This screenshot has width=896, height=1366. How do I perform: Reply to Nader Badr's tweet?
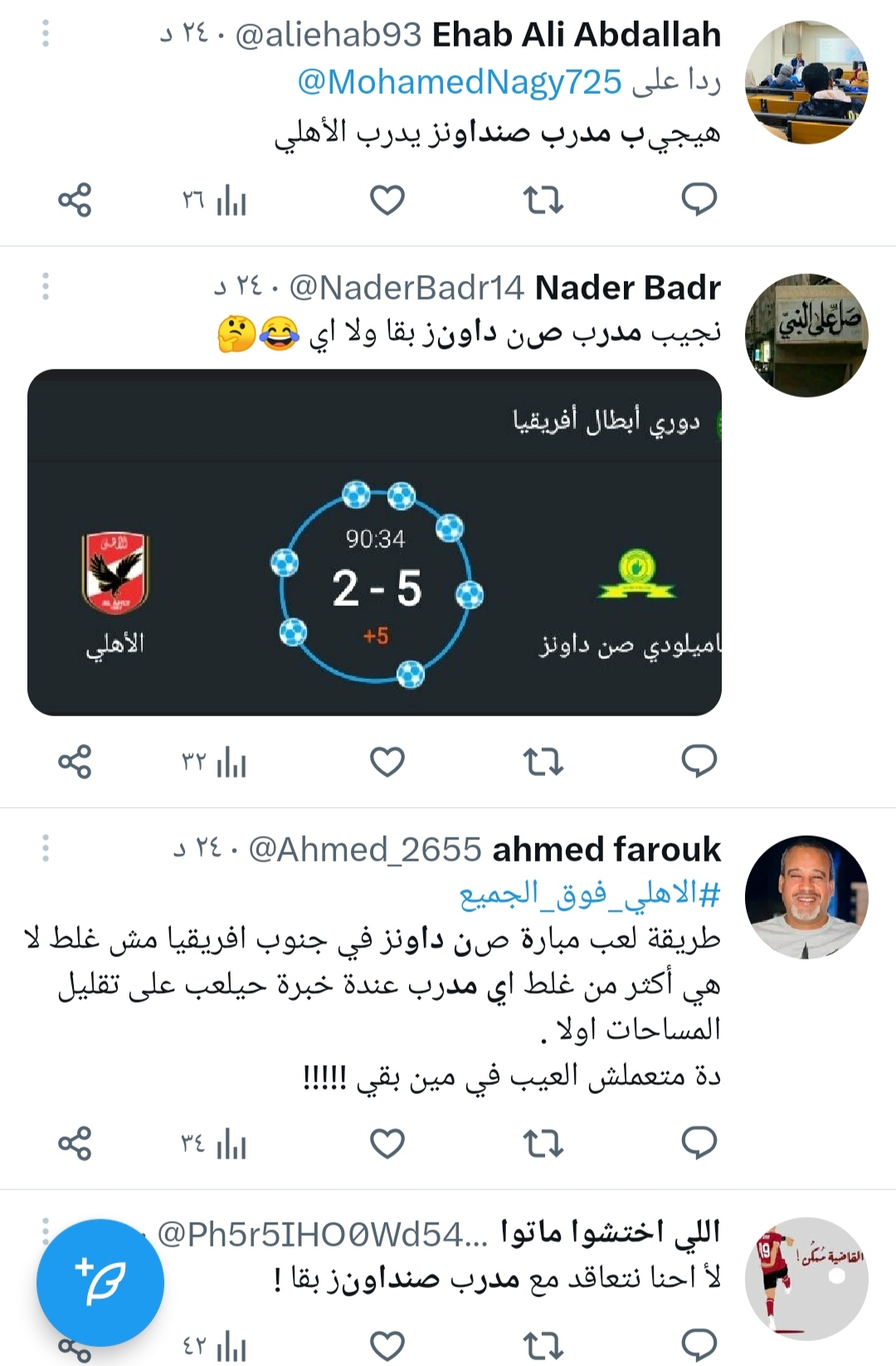tap(699, 762)
